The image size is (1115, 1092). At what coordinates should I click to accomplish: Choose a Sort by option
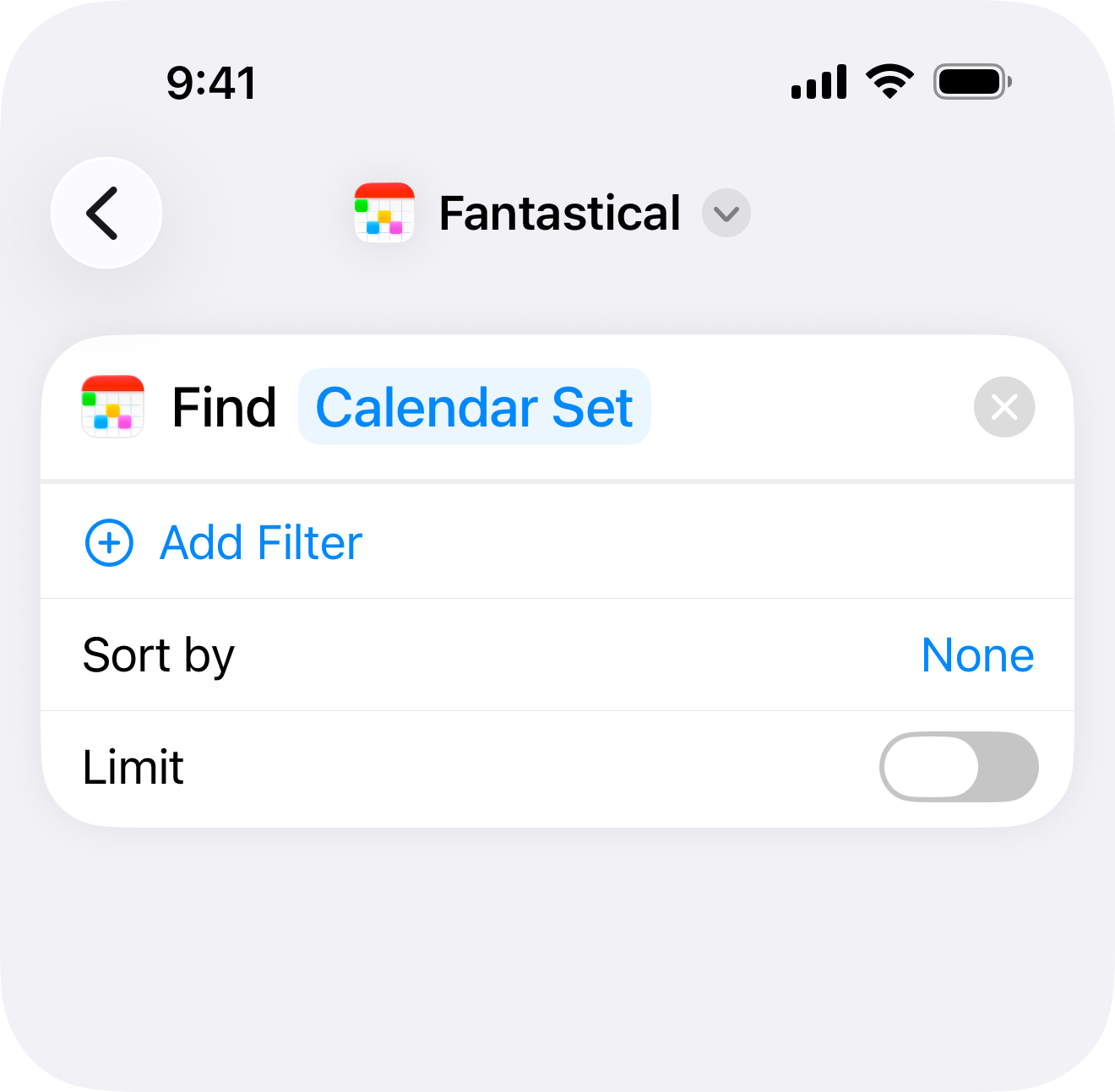(x=976, y=655)
